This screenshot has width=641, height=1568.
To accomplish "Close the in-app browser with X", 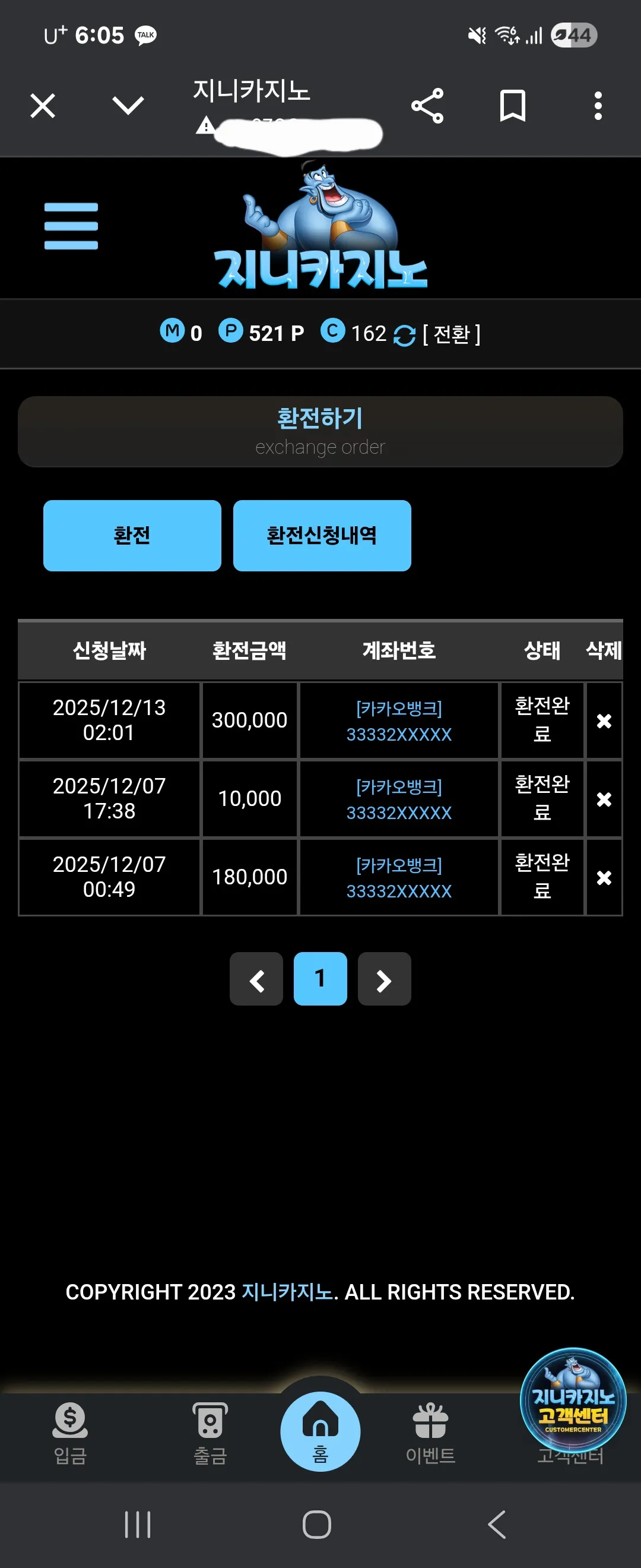I will click(43, 106).
